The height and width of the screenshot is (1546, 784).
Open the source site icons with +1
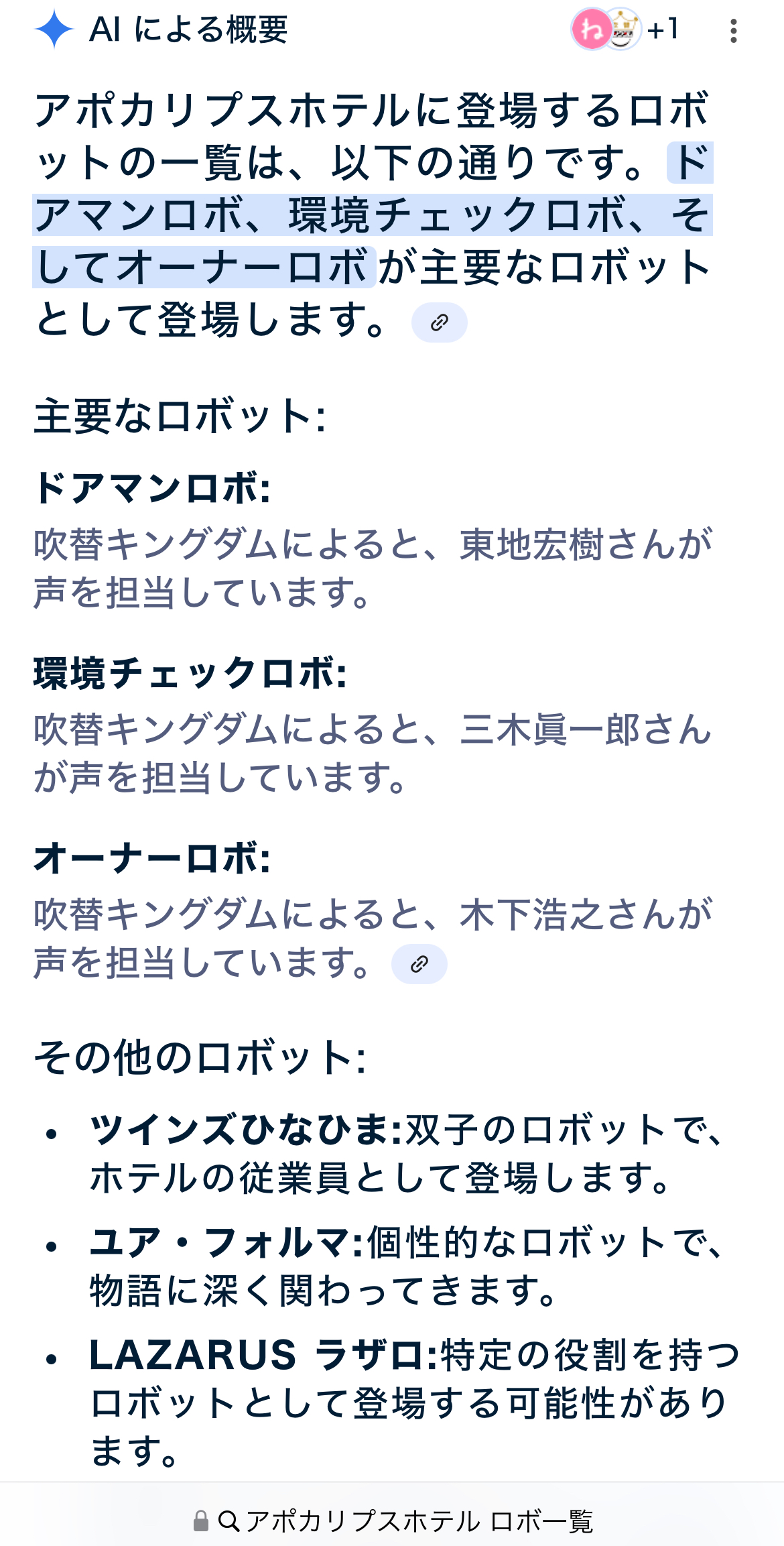(x=625, y=29)
